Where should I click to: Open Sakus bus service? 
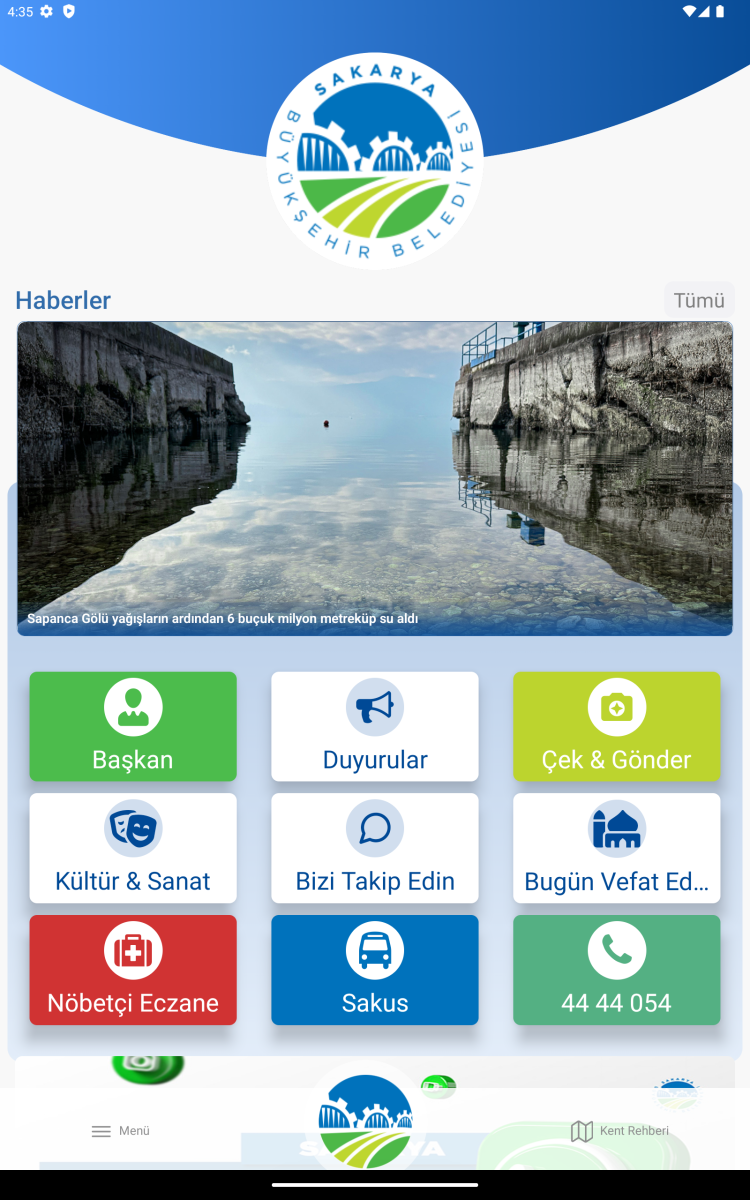tap(375, 970)
